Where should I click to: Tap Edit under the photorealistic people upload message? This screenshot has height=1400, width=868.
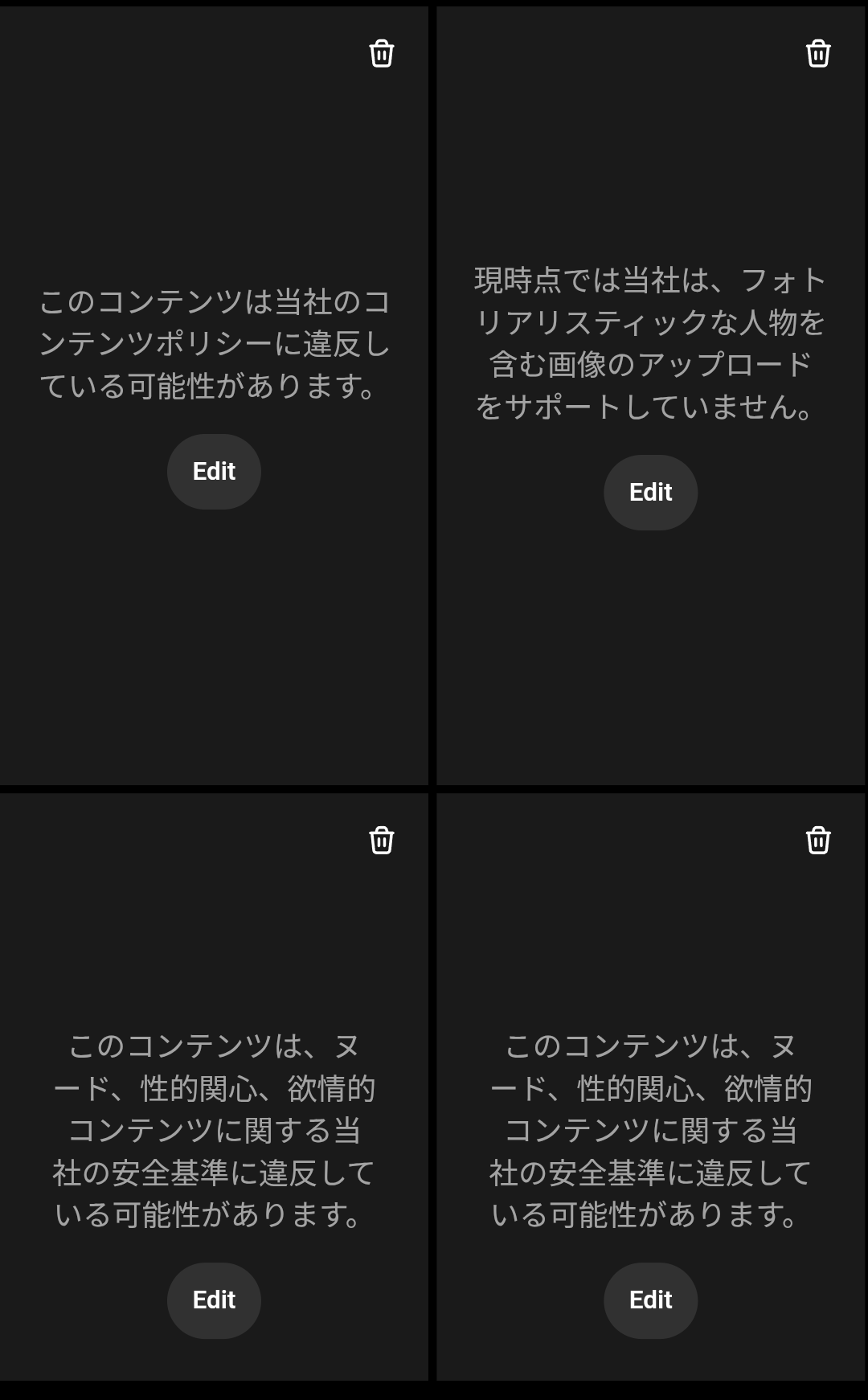[x=650, y=493]
